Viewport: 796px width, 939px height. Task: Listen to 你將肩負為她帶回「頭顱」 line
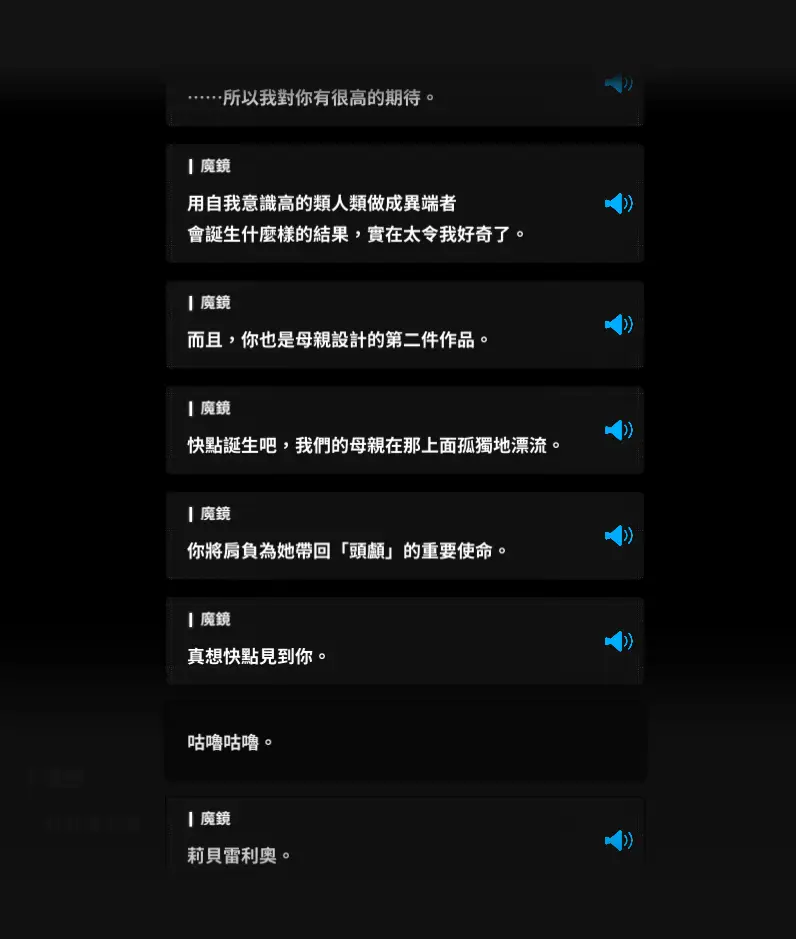click(618, 536)
